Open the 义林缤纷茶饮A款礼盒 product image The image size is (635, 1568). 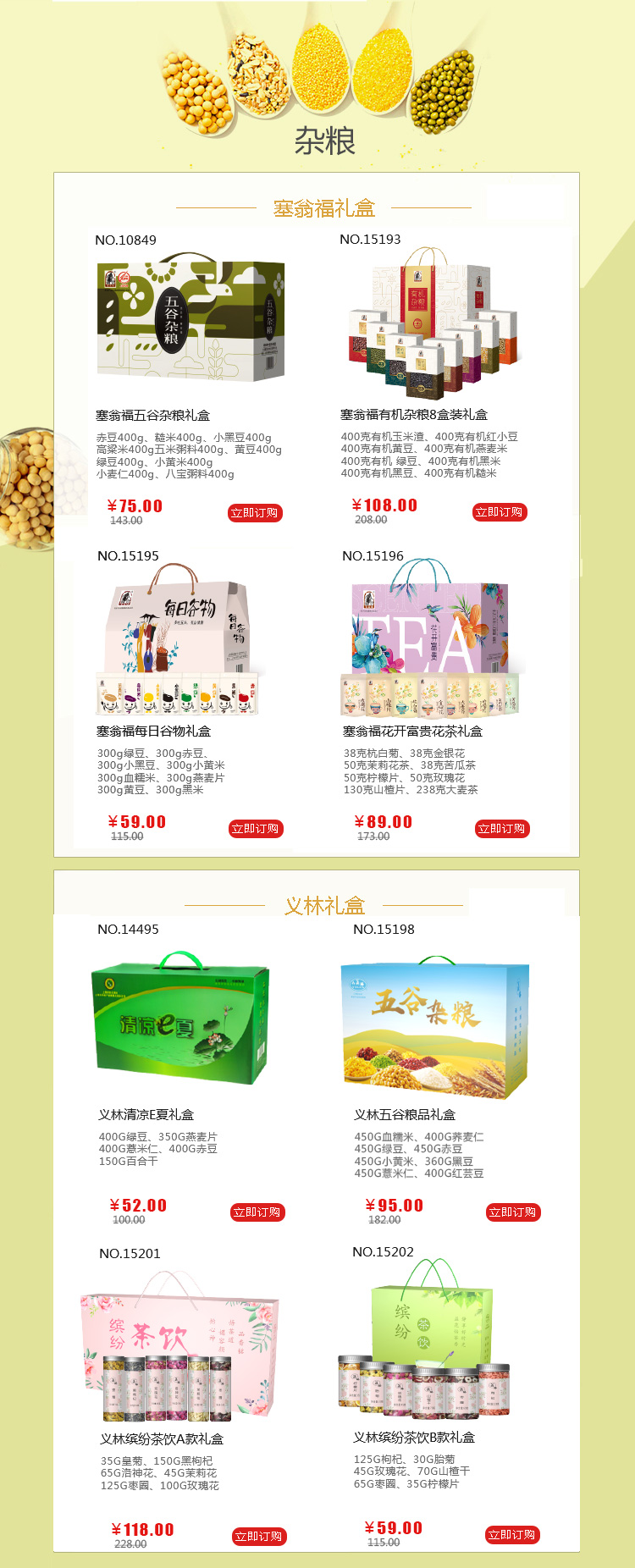click(179, 1346)
